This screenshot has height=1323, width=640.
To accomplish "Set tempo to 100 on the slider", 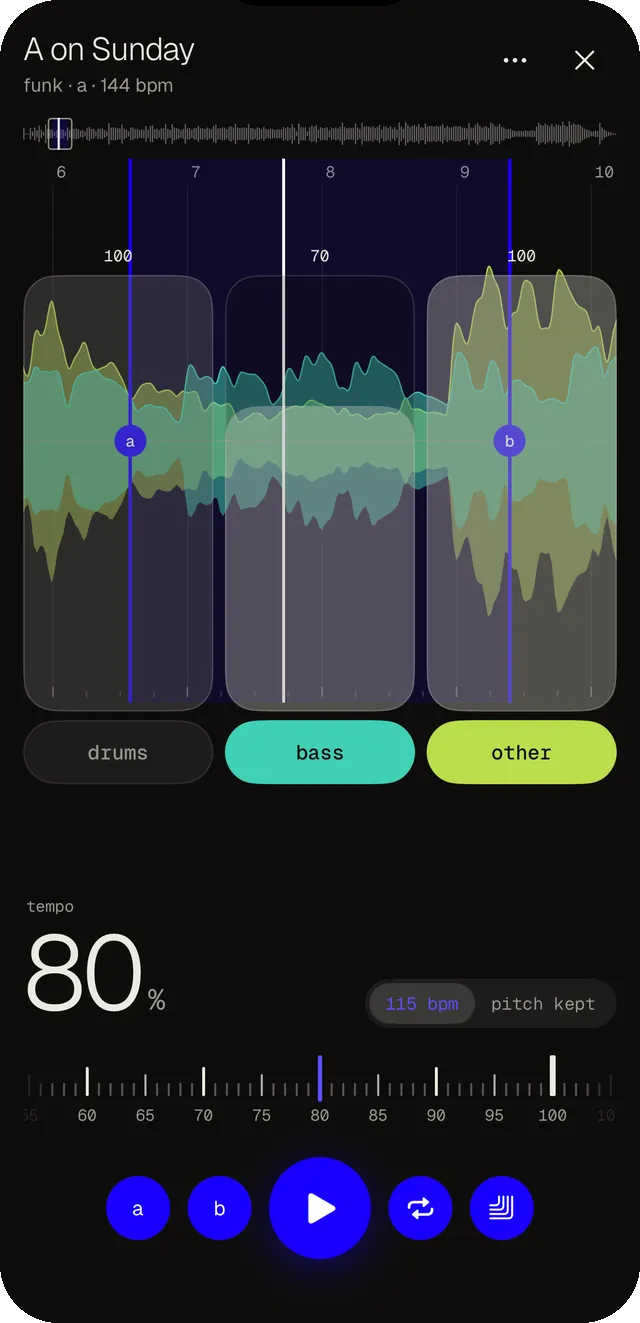I will point(552,1076).
